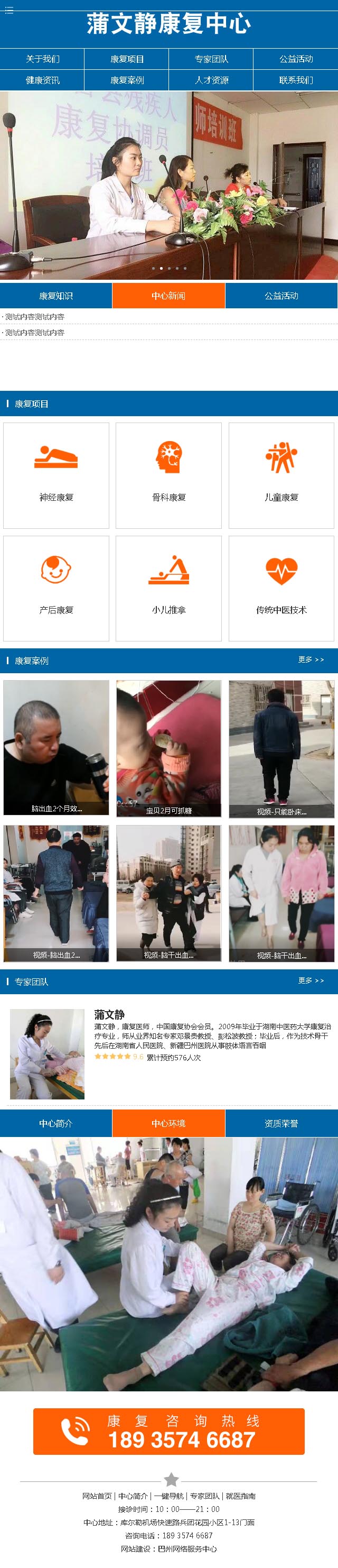Open 神经康复 project card
This screenshot has width=338, height=1568.
click(x=56, y=475)
